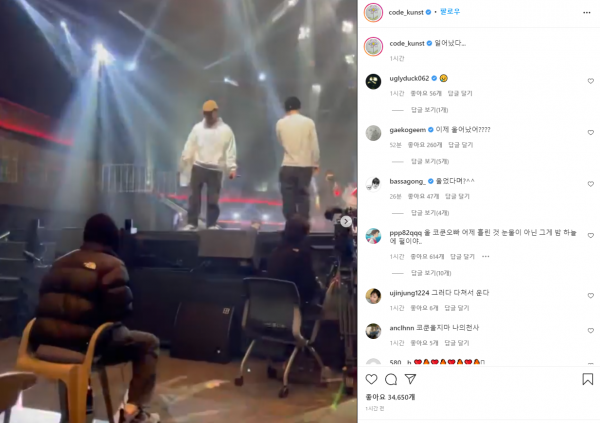Viewport: 600px width, 423px height.
Task: View 10 replies to ppp82qqq's comment
Action: tap(431, 272)
